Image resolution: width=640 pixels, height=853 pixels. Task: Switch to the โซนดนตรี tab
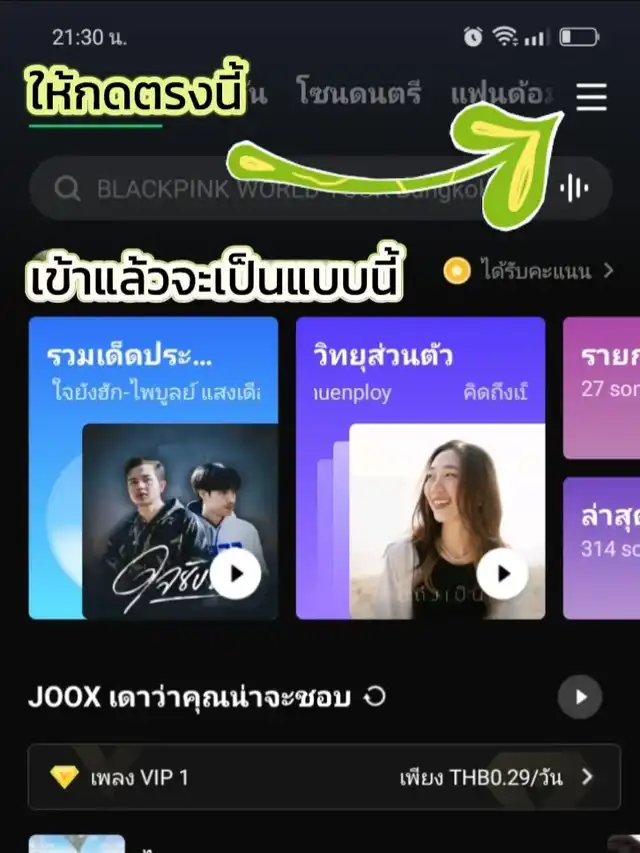(359, 95)
